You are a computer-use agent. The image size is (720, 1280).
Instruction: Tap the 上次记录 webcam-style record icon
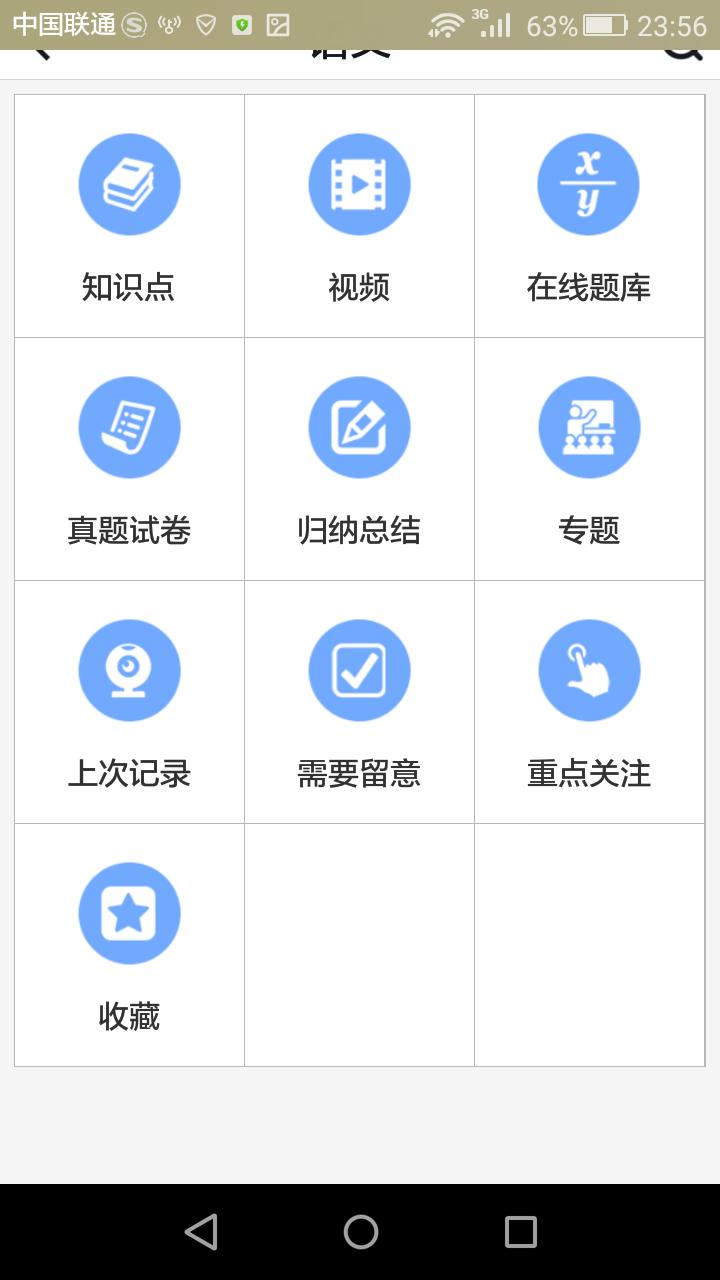(129, 670)
